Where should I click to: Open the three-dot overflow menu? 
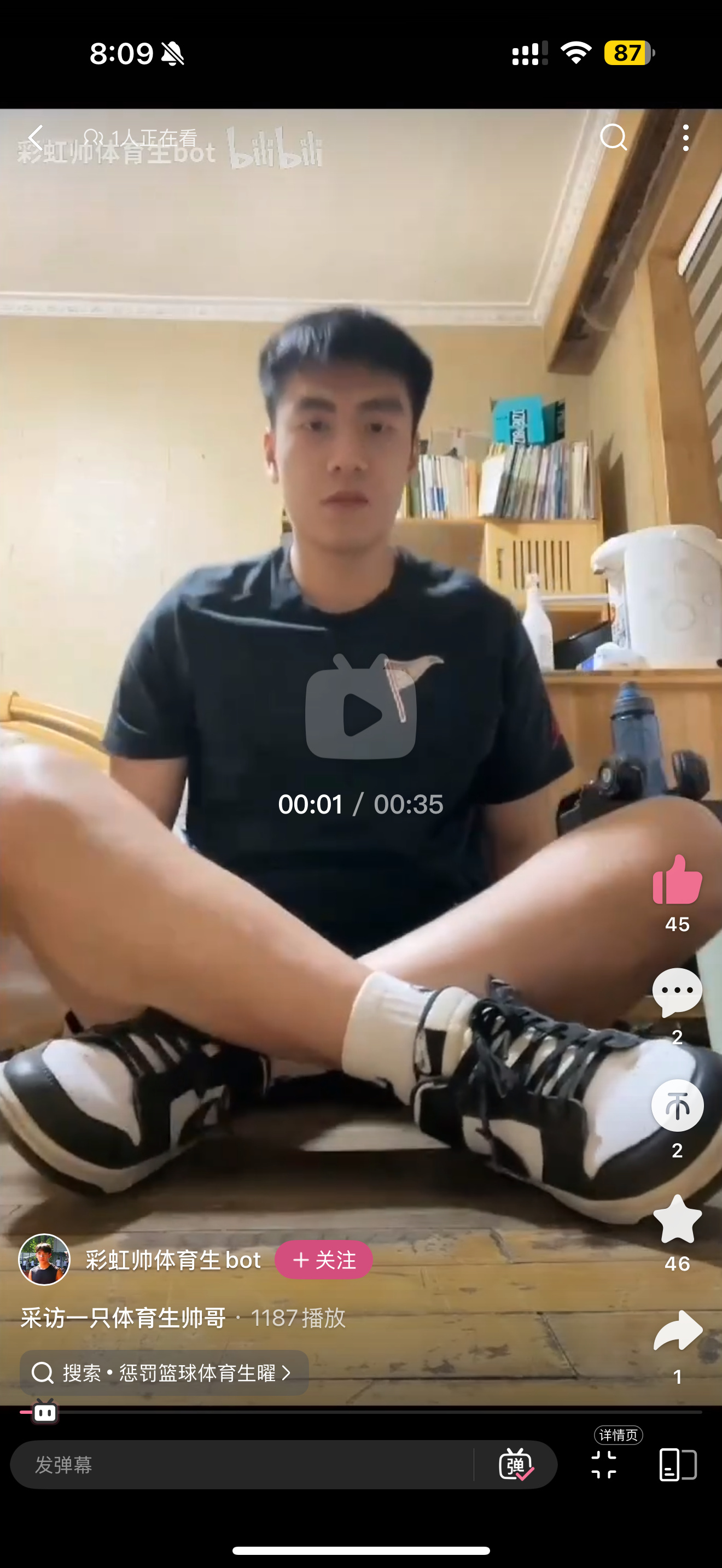[685, 138]
